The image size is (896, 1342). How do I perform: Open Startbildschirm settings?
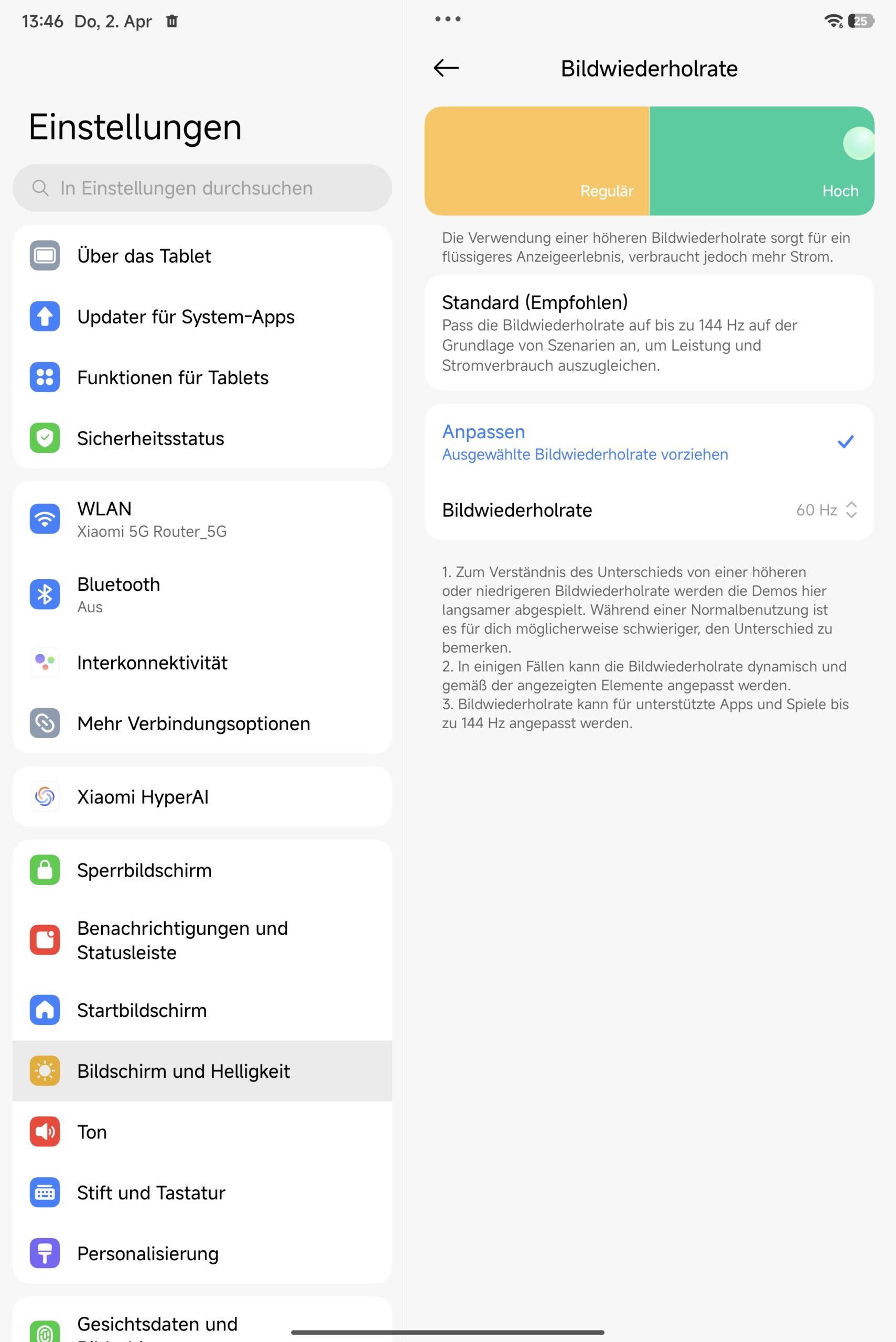pos(202,1010)
